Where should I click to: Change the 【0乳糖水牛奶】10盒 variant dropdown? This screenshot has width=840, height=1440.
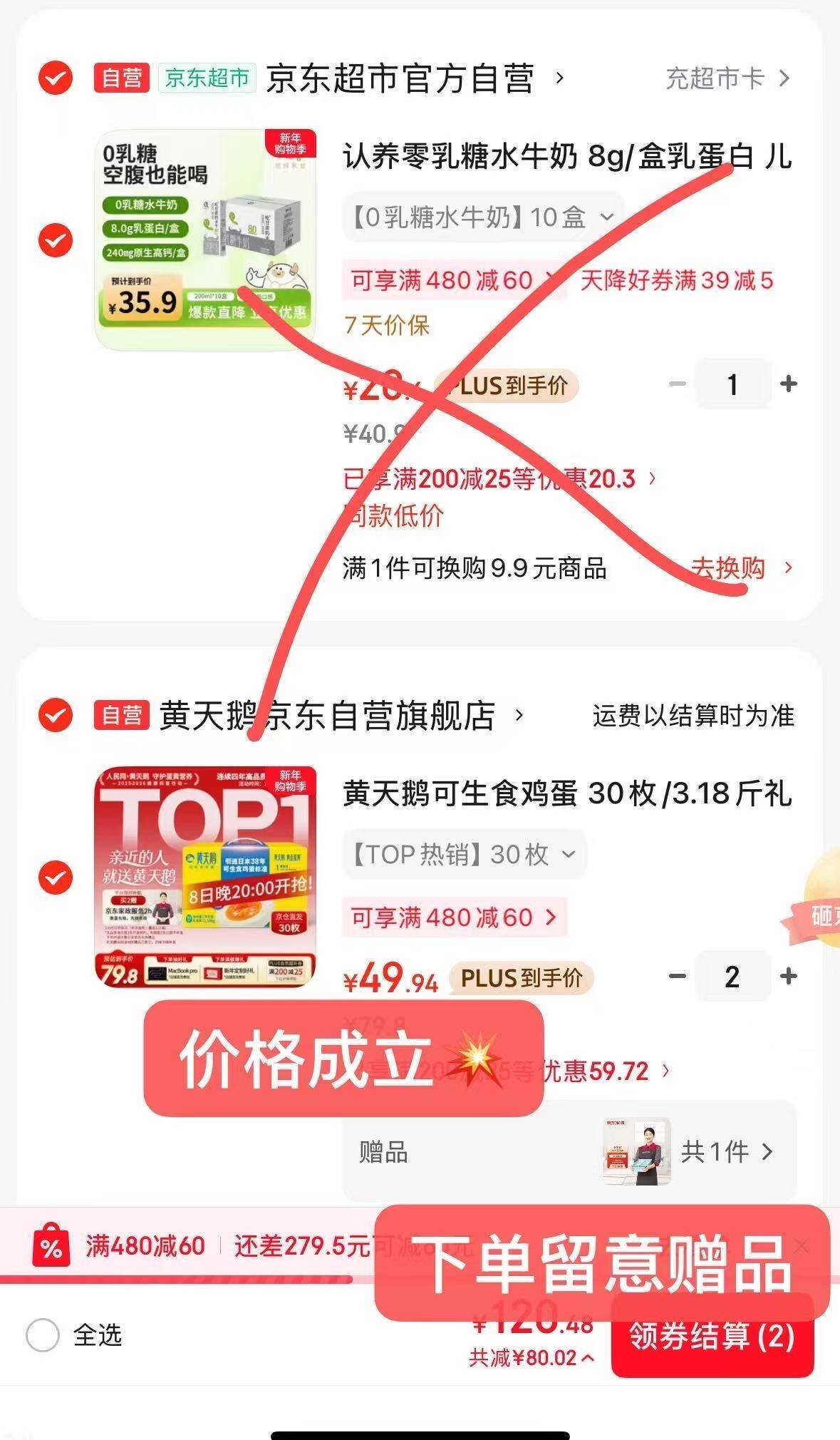(483, 217)
